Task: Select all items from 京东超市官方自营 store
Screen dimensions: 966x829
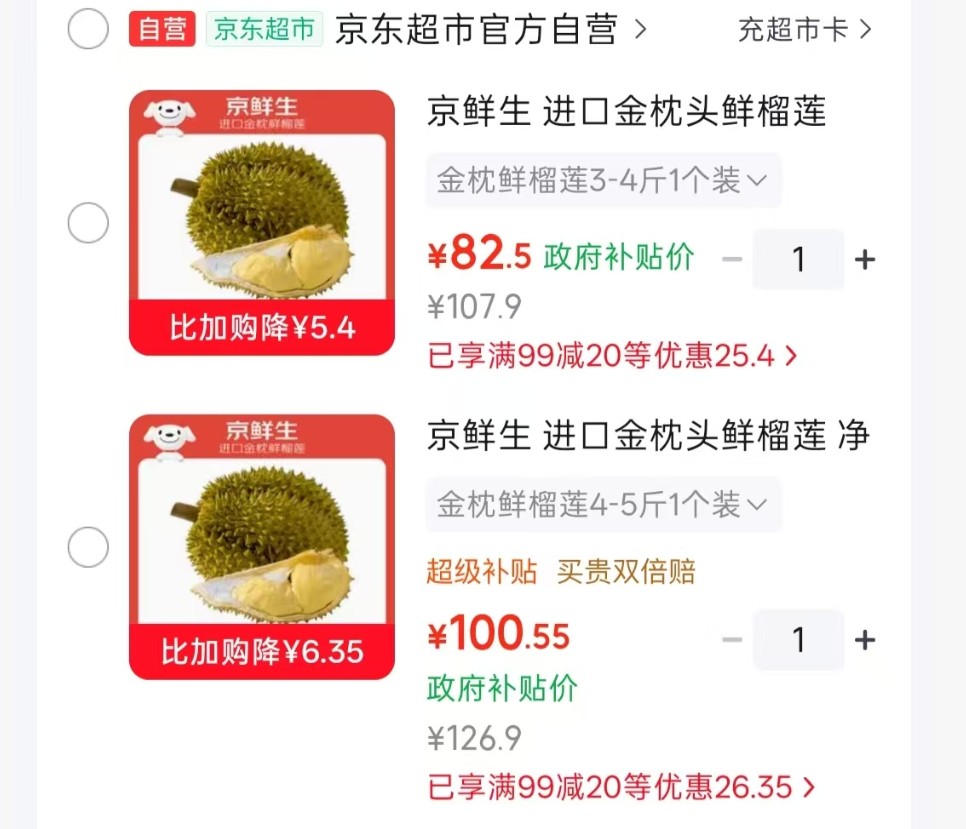Action: coord(88,28)
